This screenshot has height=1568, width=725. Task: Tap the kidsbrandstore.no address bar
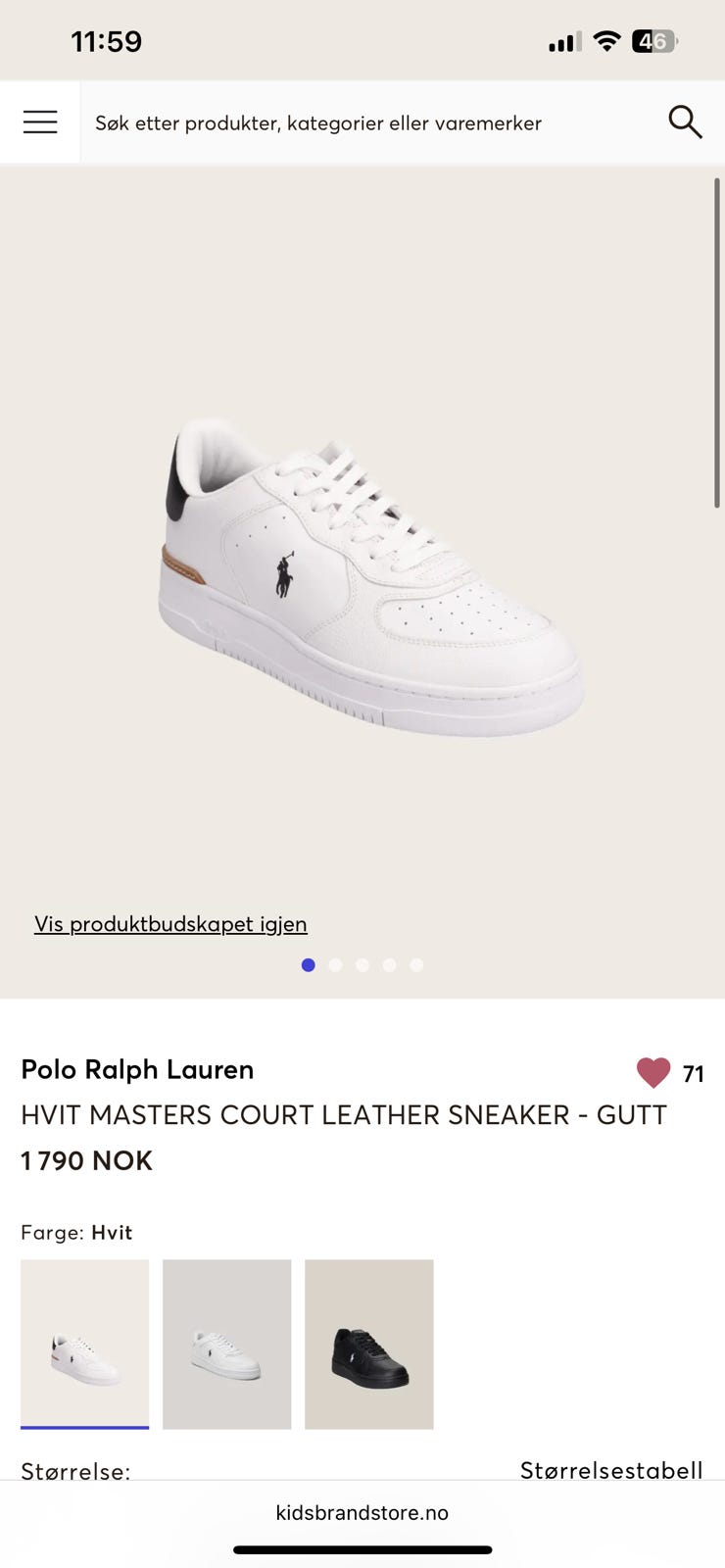(x=362, y=1513)
